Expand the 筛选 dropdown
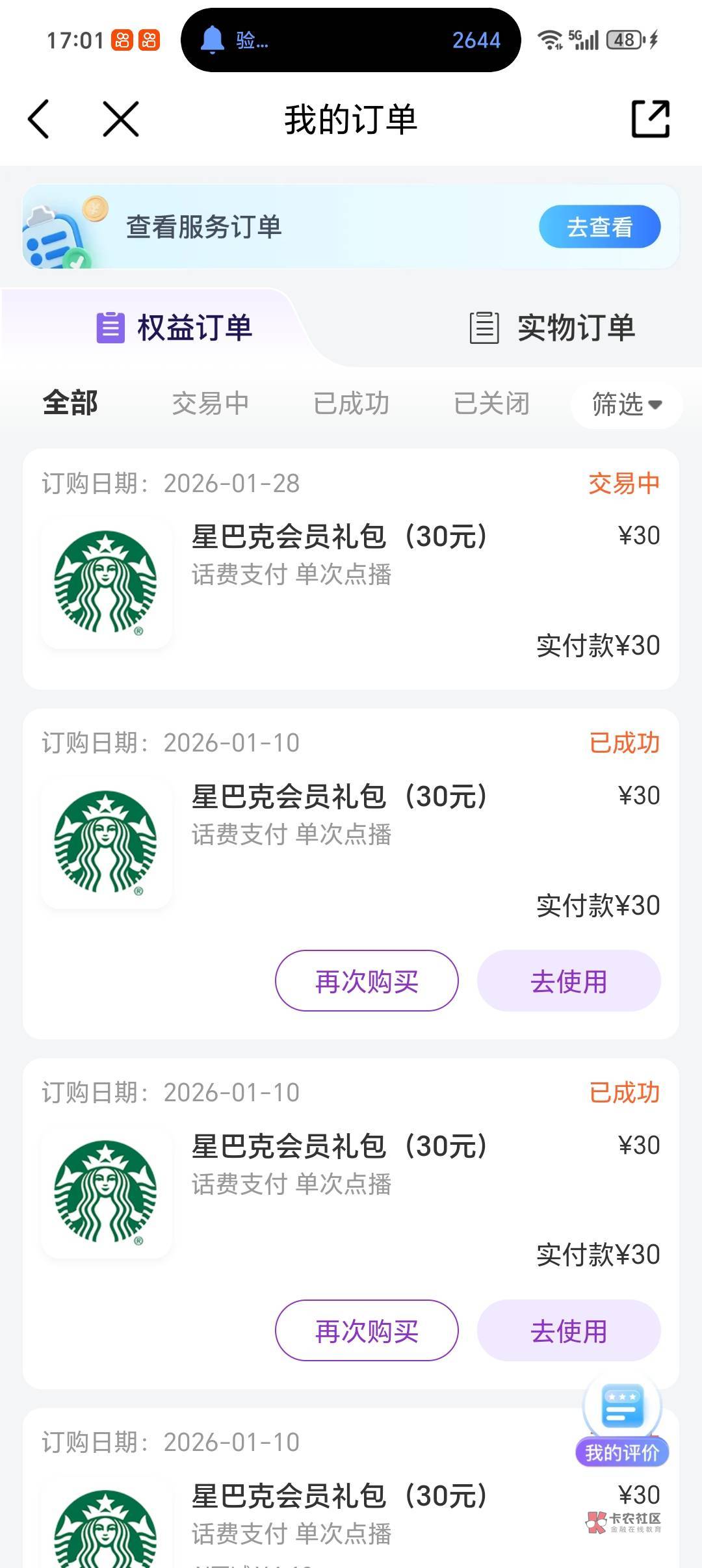 point(626,404)
